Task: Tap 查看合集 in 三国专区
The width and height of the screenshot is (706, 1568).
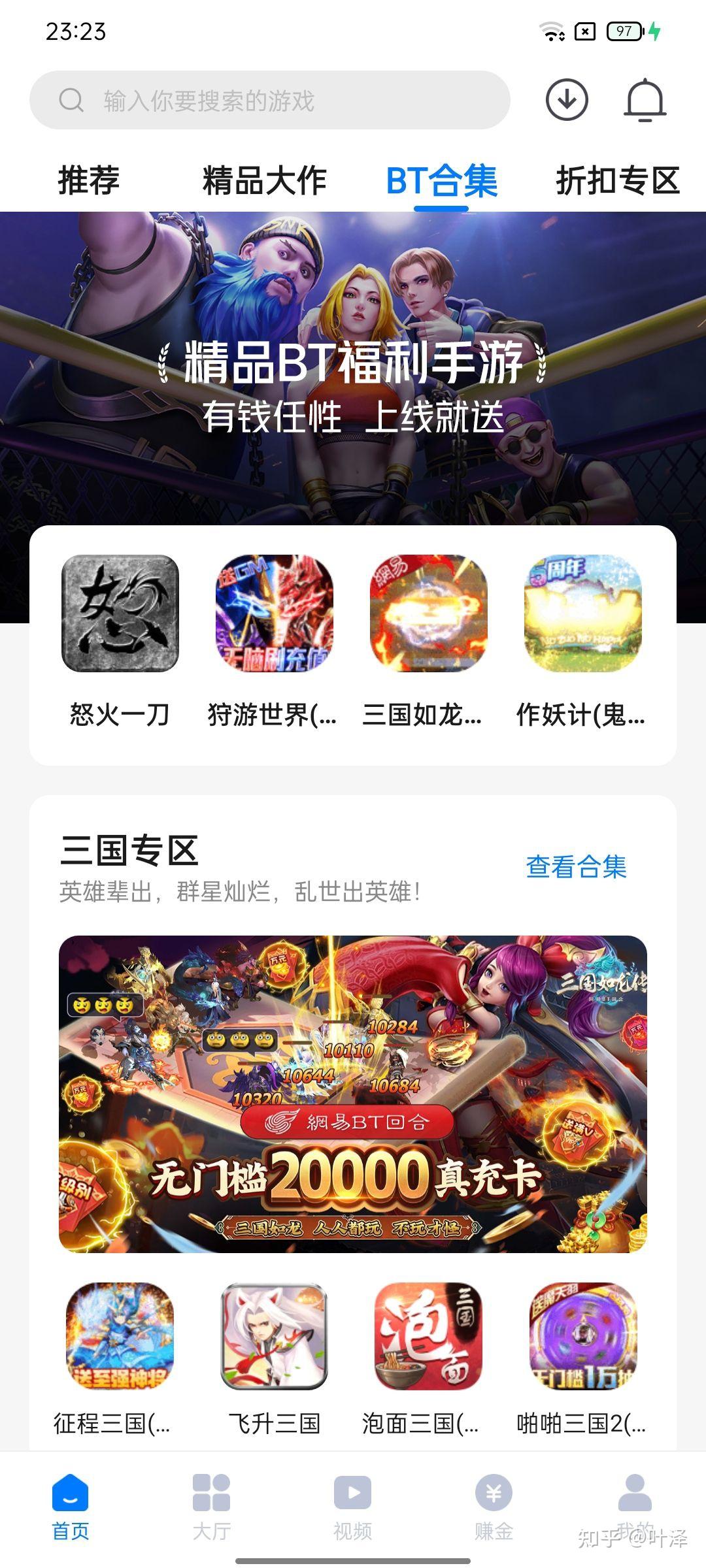Action: 576,867
